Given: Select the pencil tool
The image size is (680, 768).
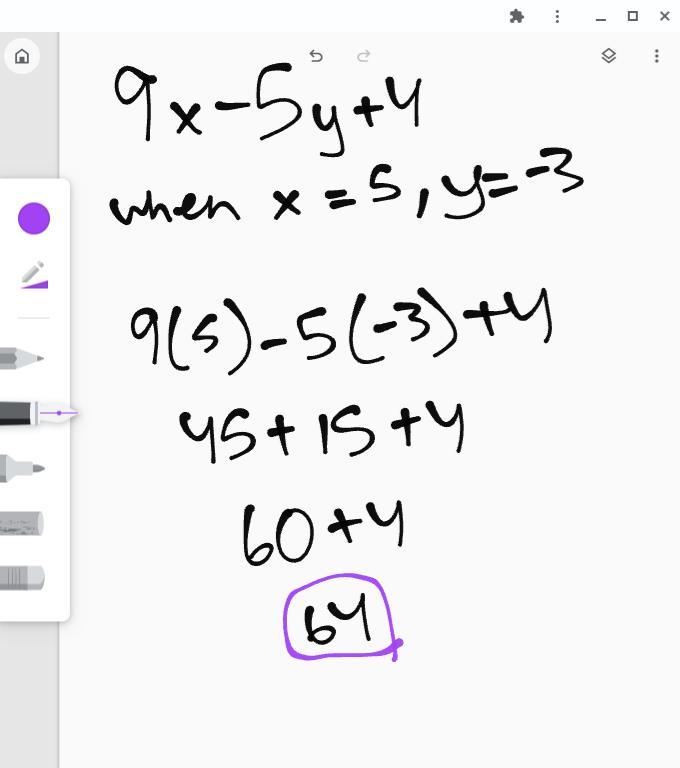Looking at the screenshot, I should (x=22, y=358).
